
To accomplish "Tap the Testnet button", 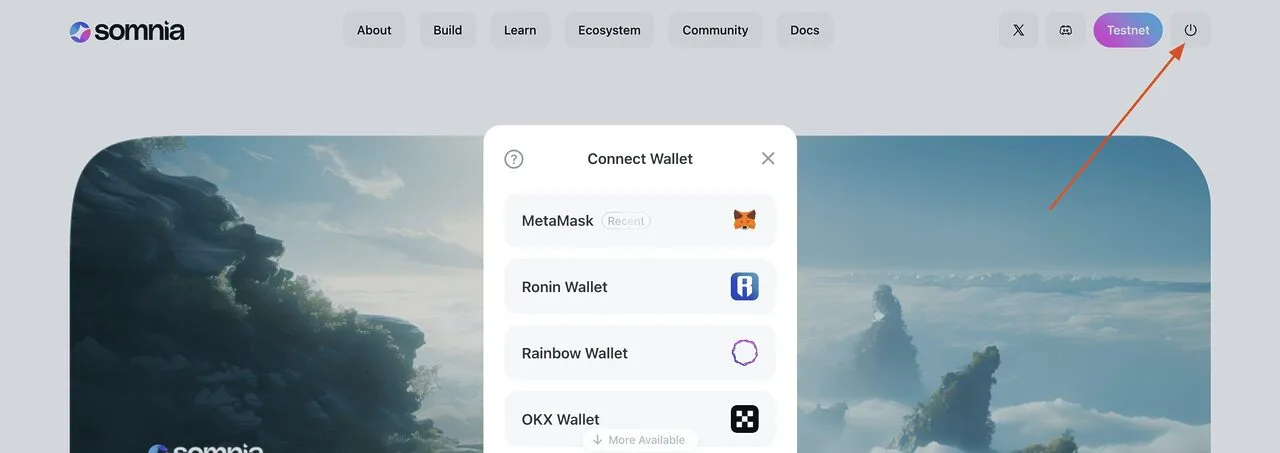I will [x=1128, y=30].
